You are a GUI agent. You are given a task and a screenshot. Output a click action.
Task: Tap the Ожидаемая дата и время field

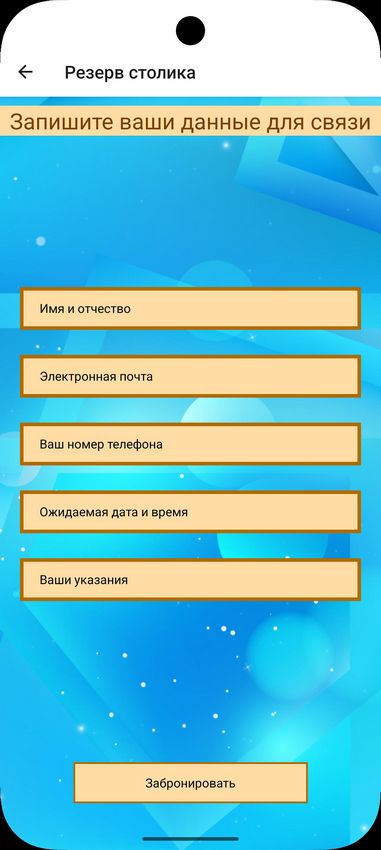(x=190, y=512)
